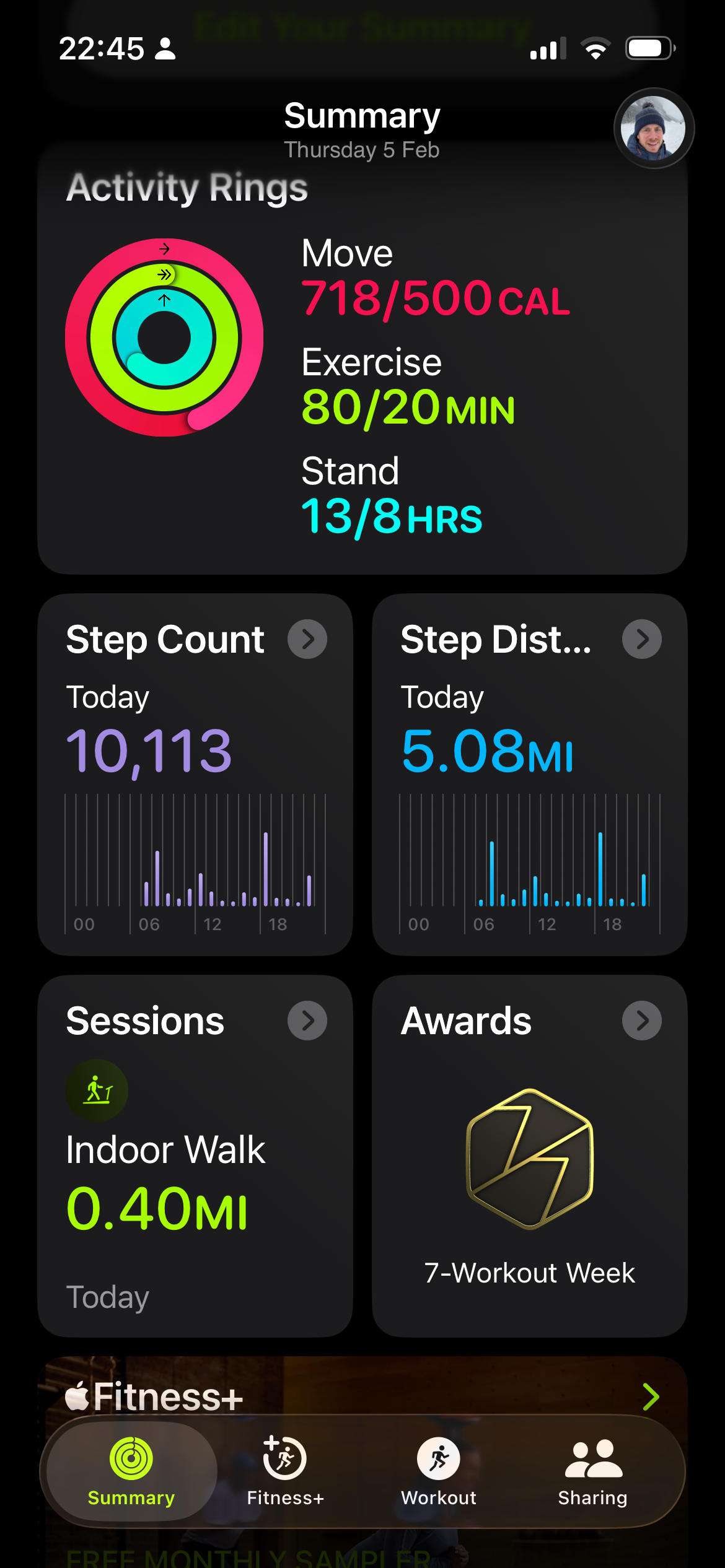Open the Step Count card
The width and height of the screenshot is (725, 1568).
coord(195,774)
